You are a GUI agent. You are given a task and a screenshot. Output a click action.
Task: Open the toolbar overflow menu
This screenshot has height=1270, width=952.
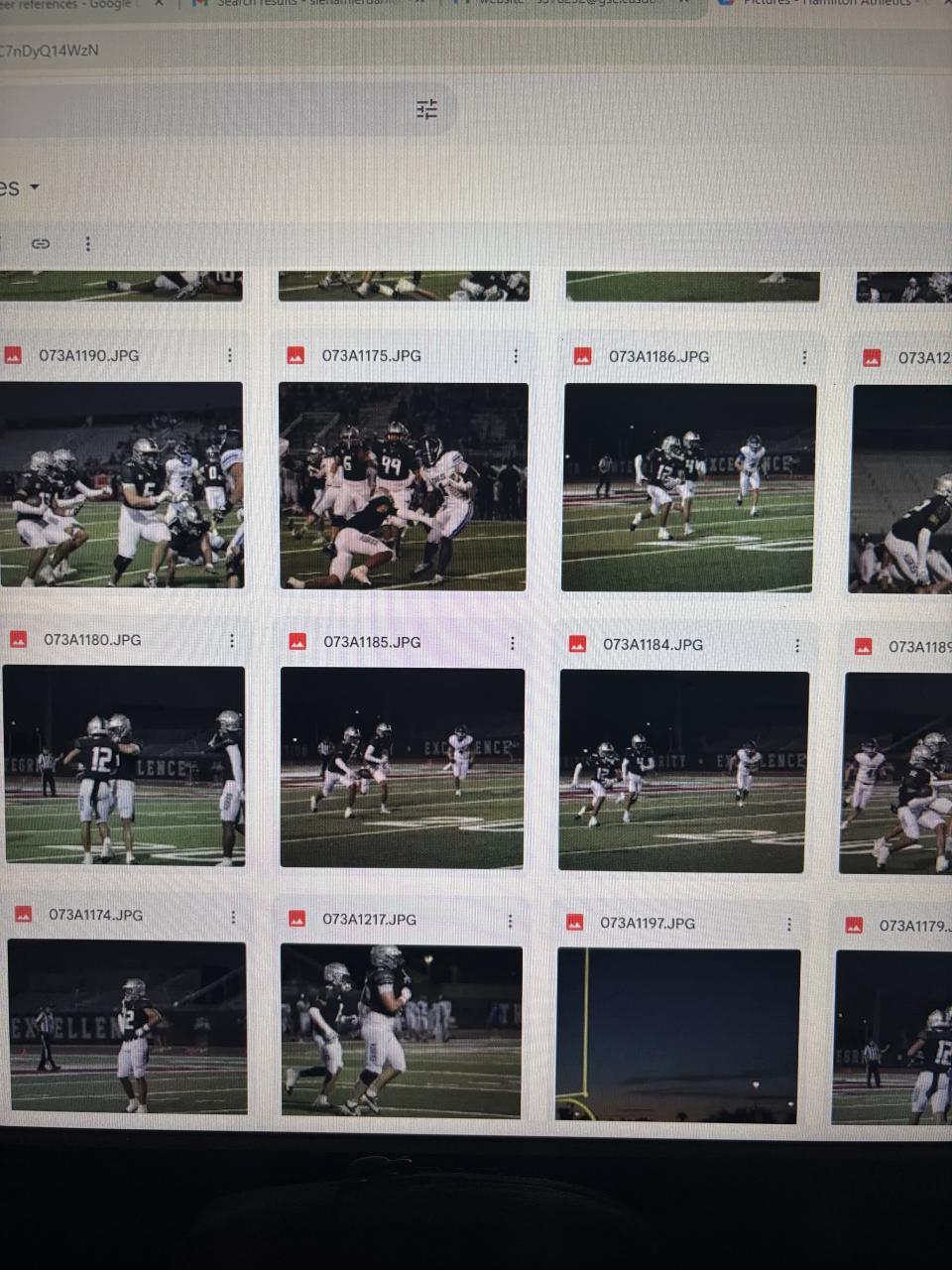[x=87, y=243]
